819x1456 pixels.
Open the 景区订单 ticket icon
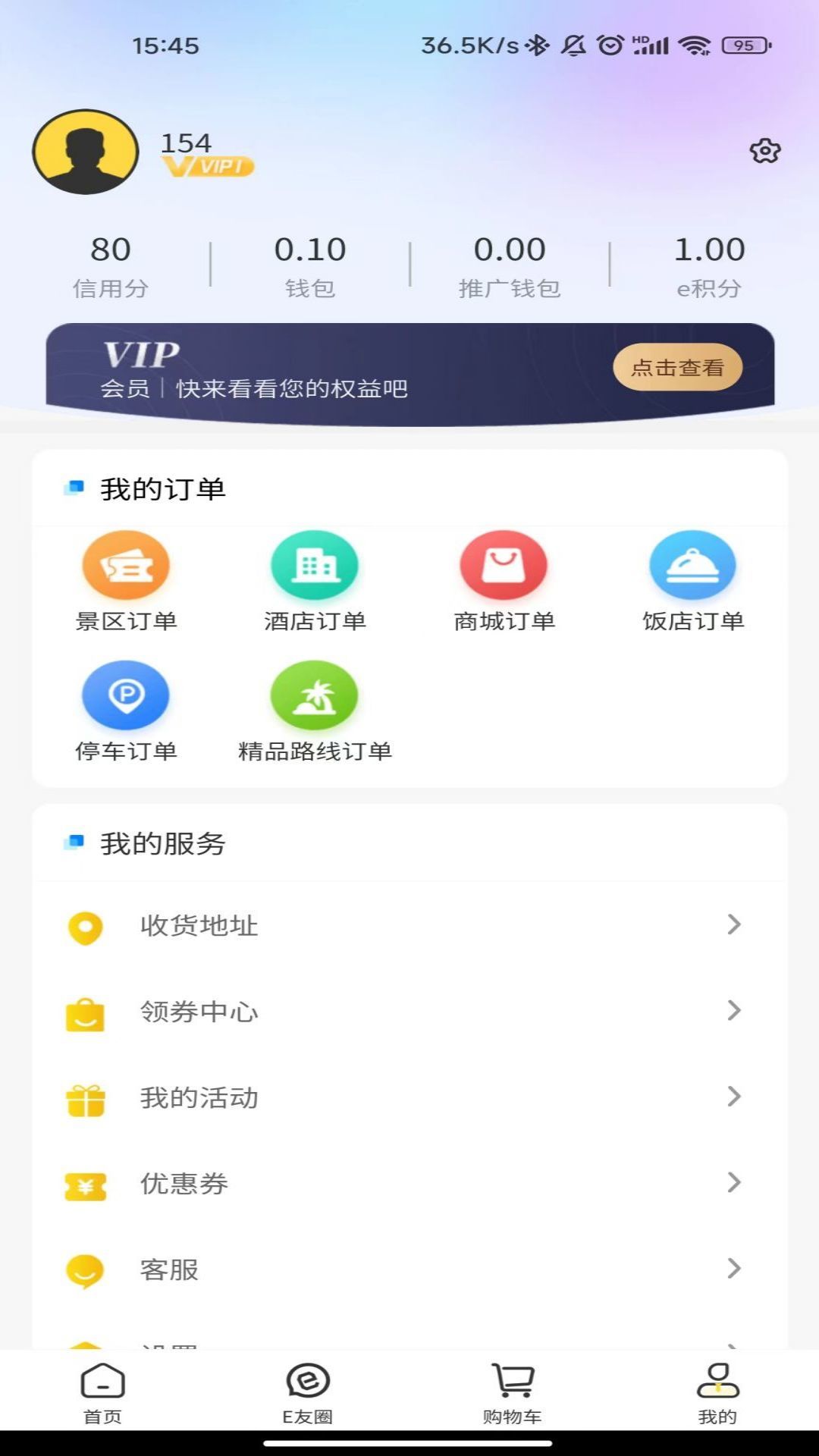[x=125, y=565]
